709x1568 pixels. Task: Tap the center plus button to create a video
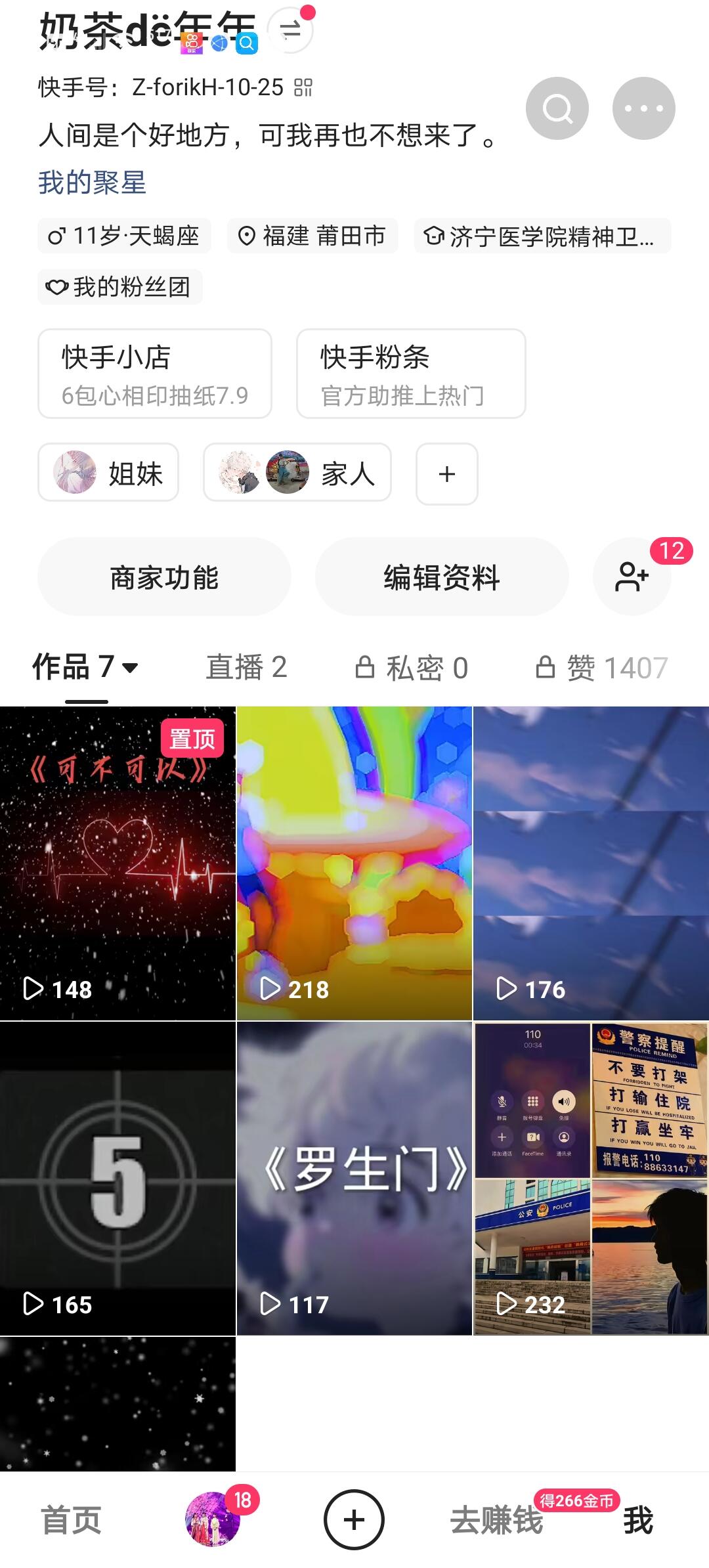[354, 1519]
